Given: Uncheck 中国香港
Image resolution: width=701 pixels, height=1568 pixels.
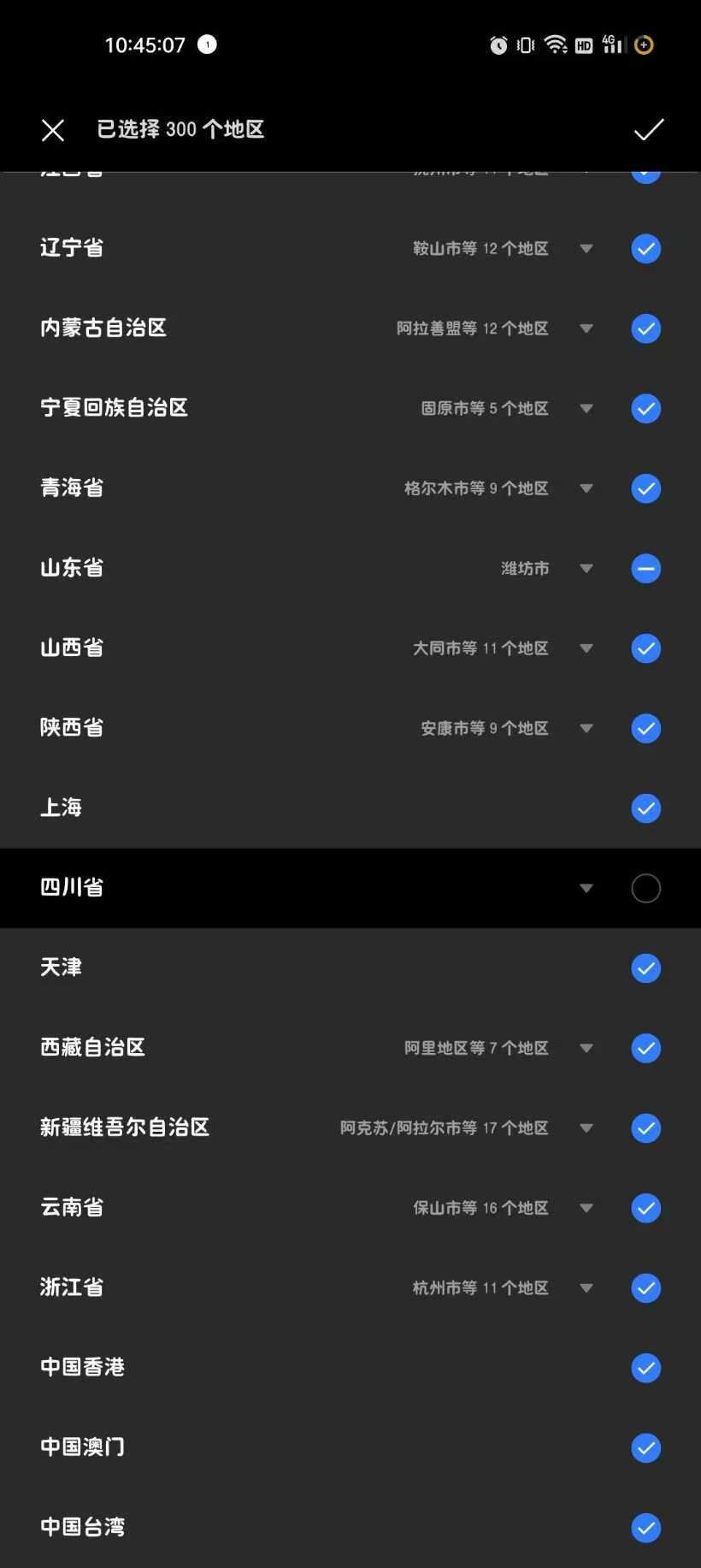Looking at the screenshot, I should coord(645,1368).
